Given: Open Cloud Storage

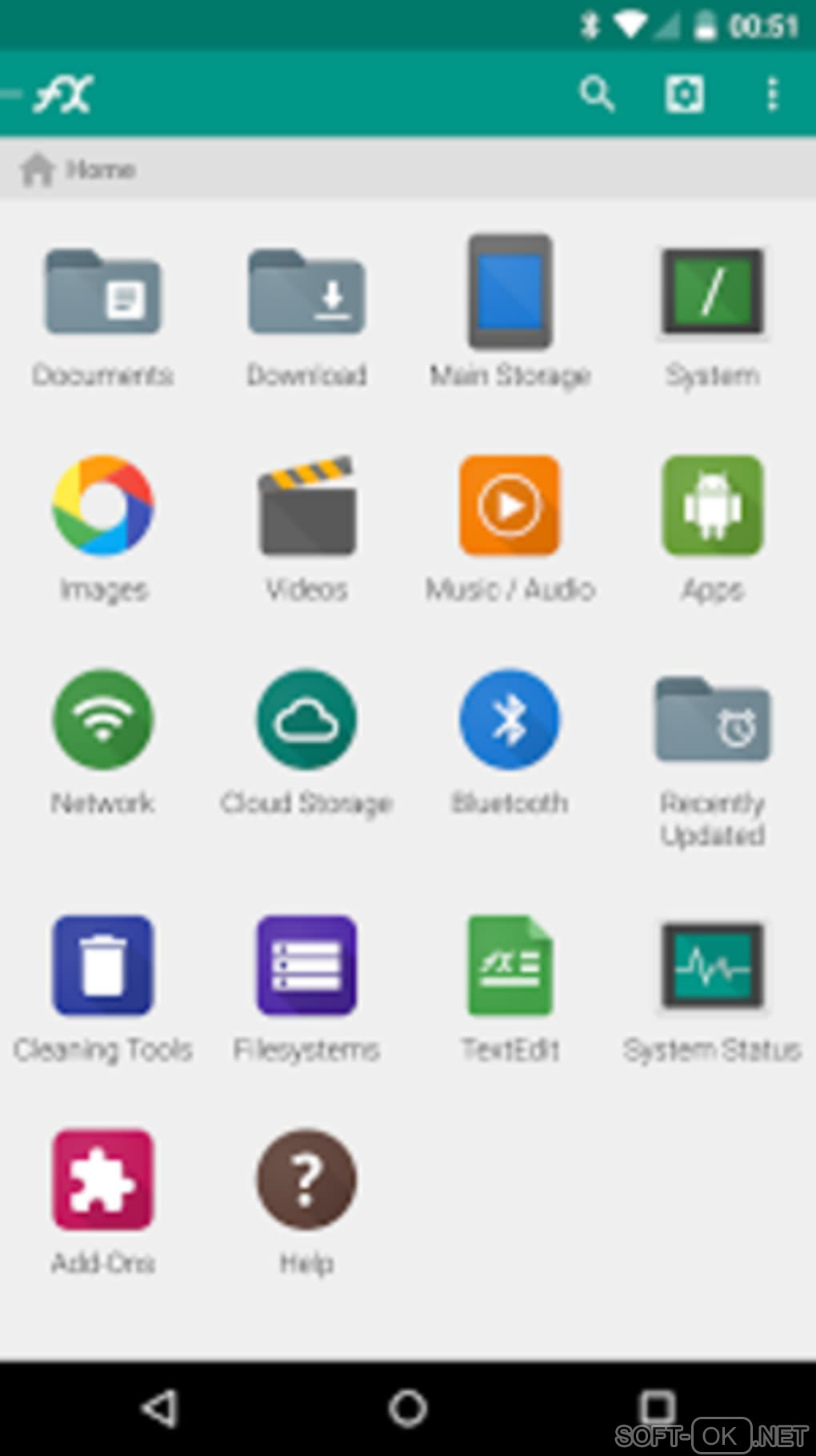Looking at the screenshot, I should (306, 719).
